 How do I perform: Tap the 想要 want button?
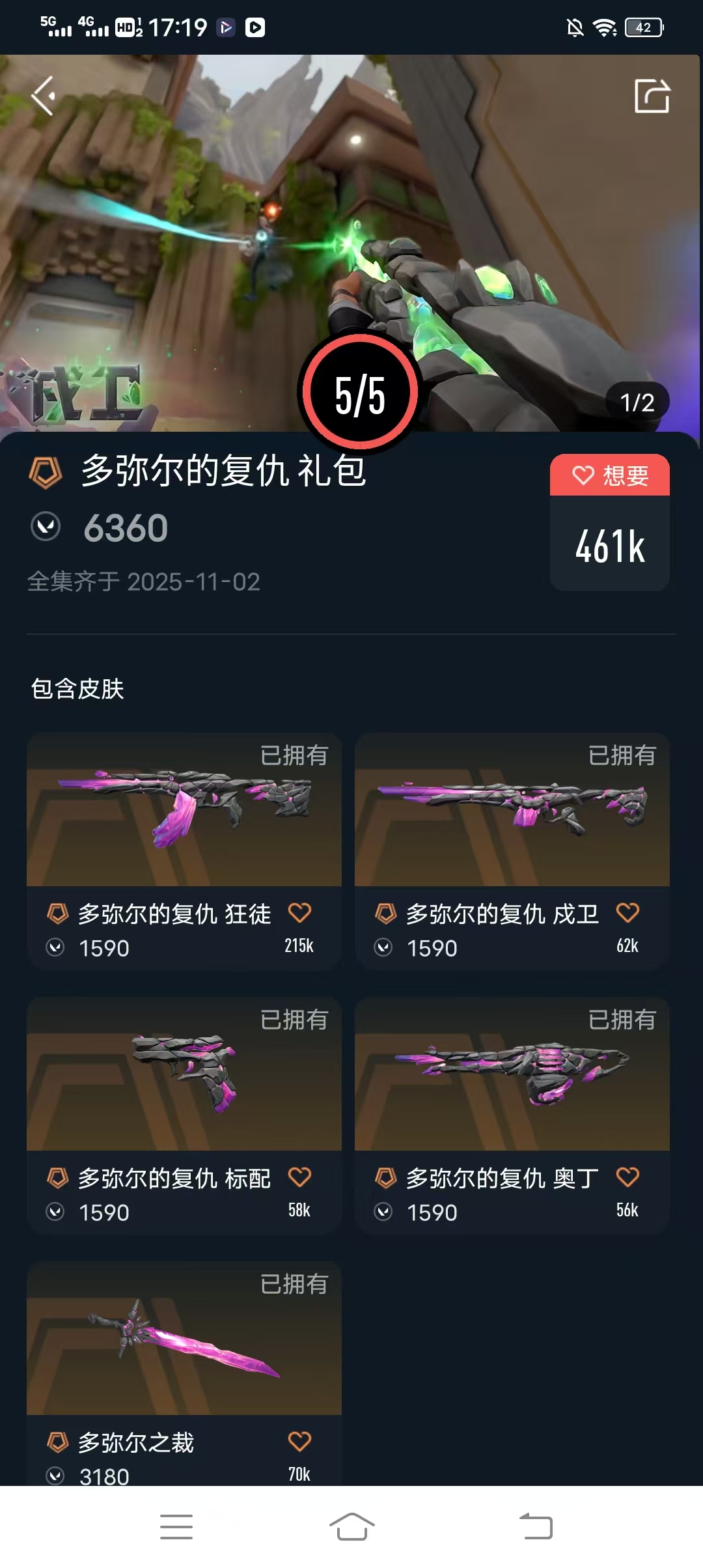point(609,475)
